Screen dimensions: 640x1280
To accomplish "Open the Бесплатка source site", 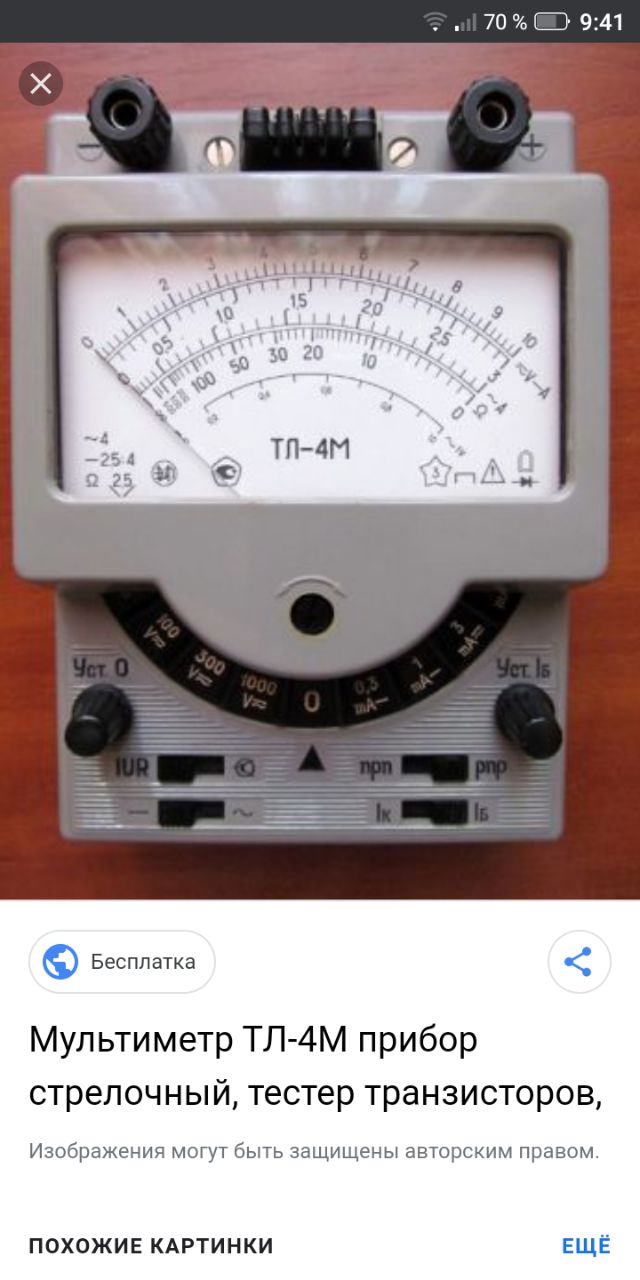I will [x=122, y=962].
